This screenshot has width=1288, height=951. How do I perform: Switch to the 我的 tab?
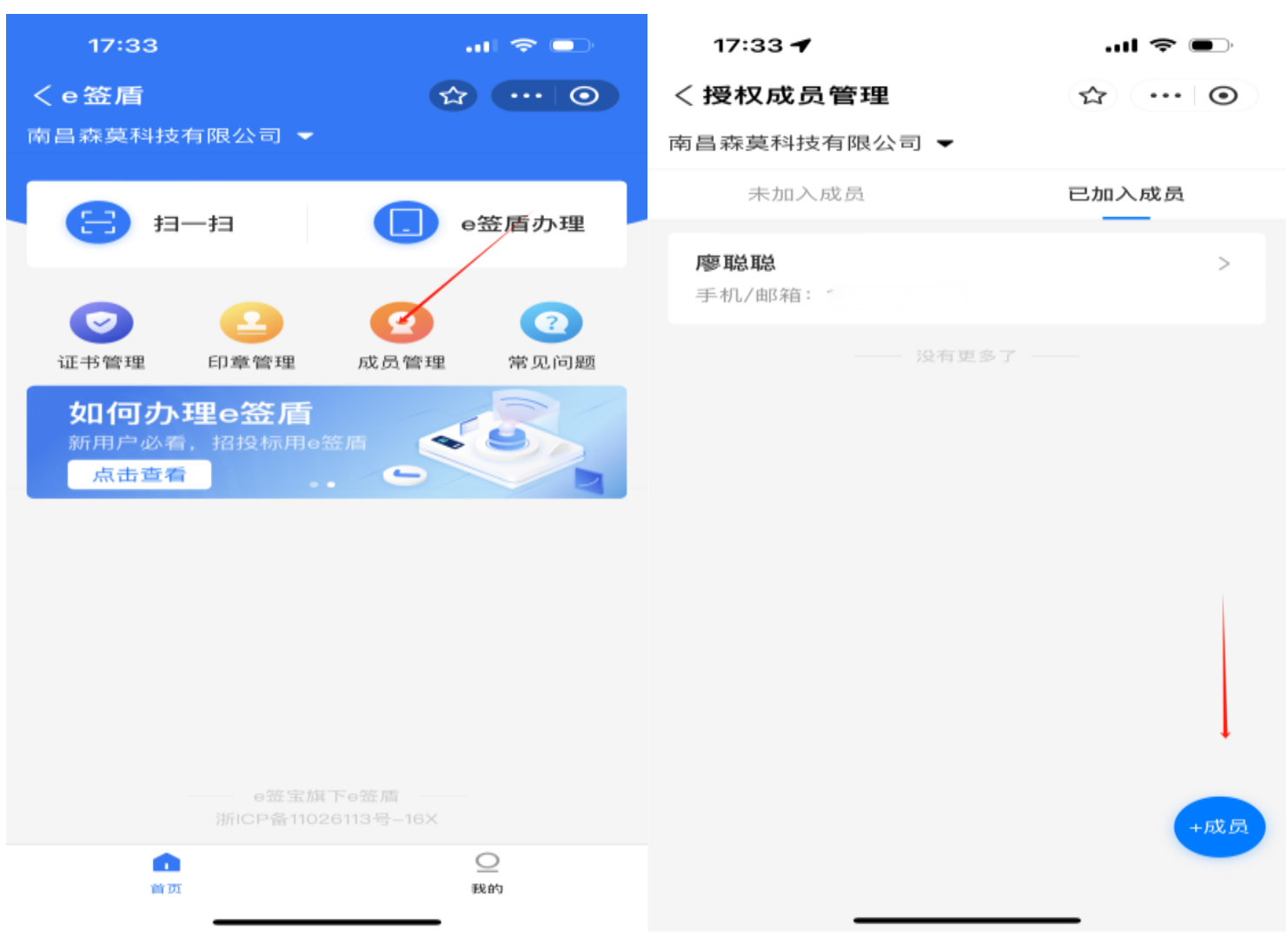click(487, 872)
